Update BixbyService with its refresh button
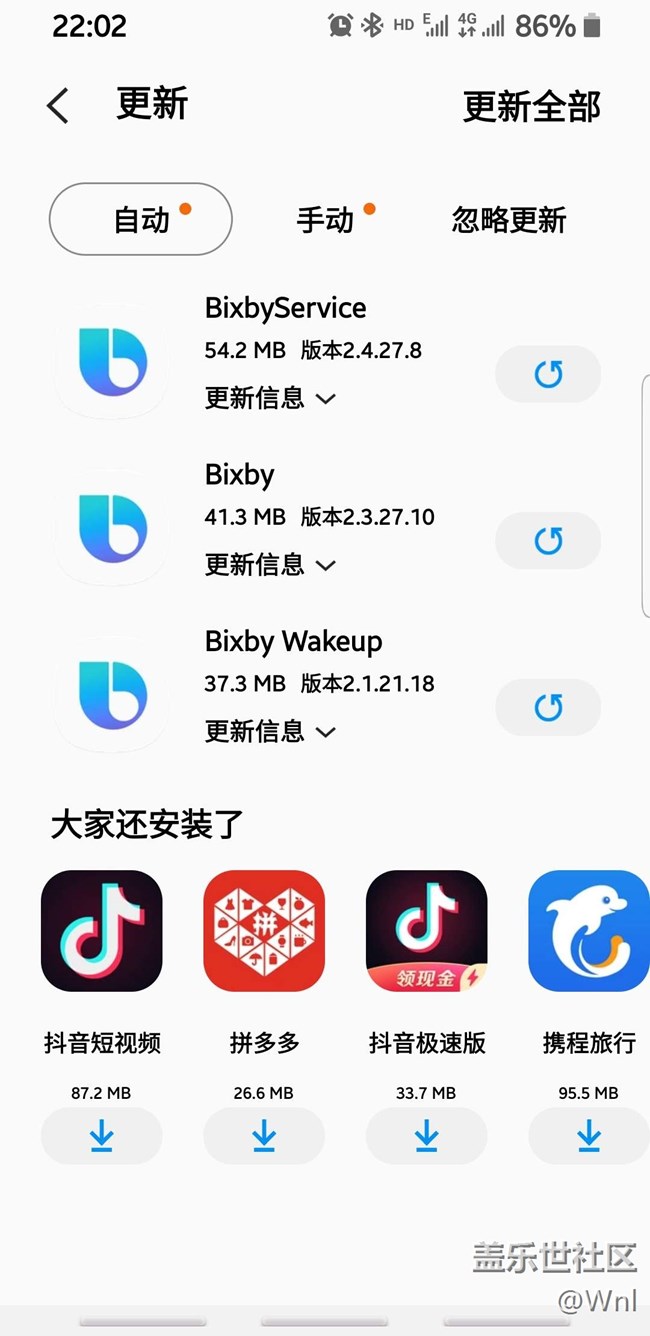Viewport: 650px width, 1336px height. [x=548, y=374]
